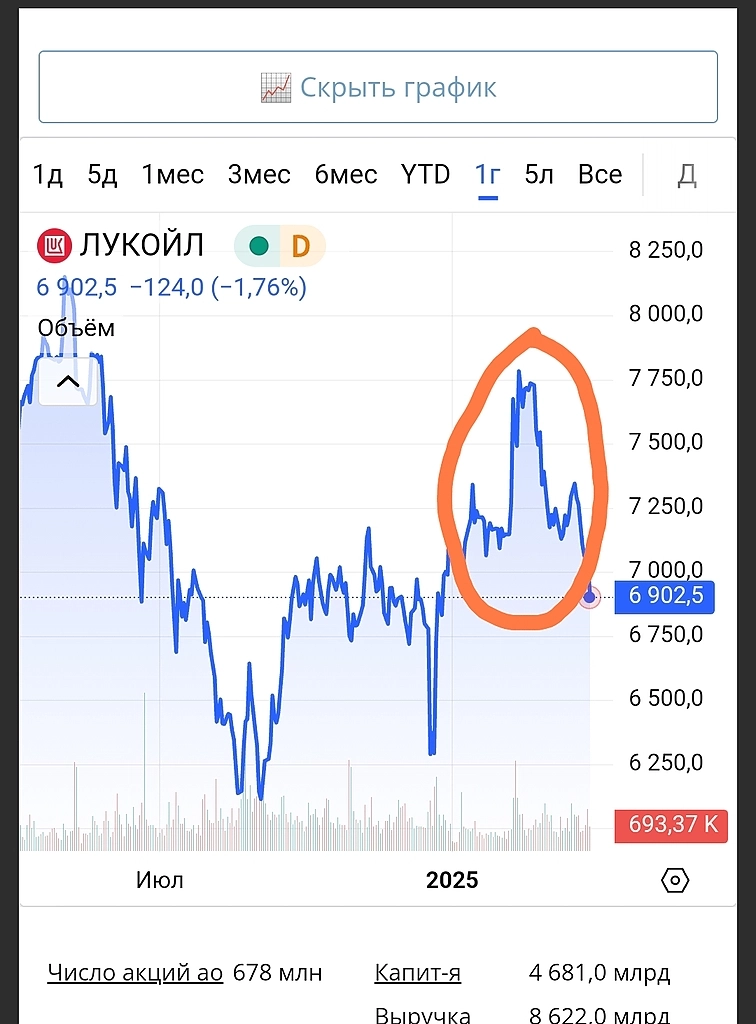Screen dimensions: 756x1024
Task: Show the Все full history range
Action: 600,175
